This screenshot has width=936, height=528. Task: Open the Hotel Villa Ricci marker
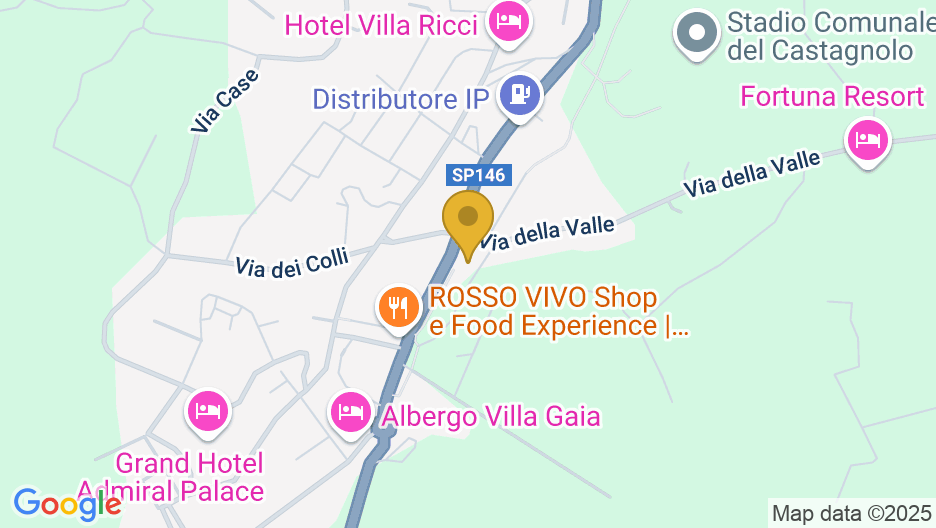510,23
